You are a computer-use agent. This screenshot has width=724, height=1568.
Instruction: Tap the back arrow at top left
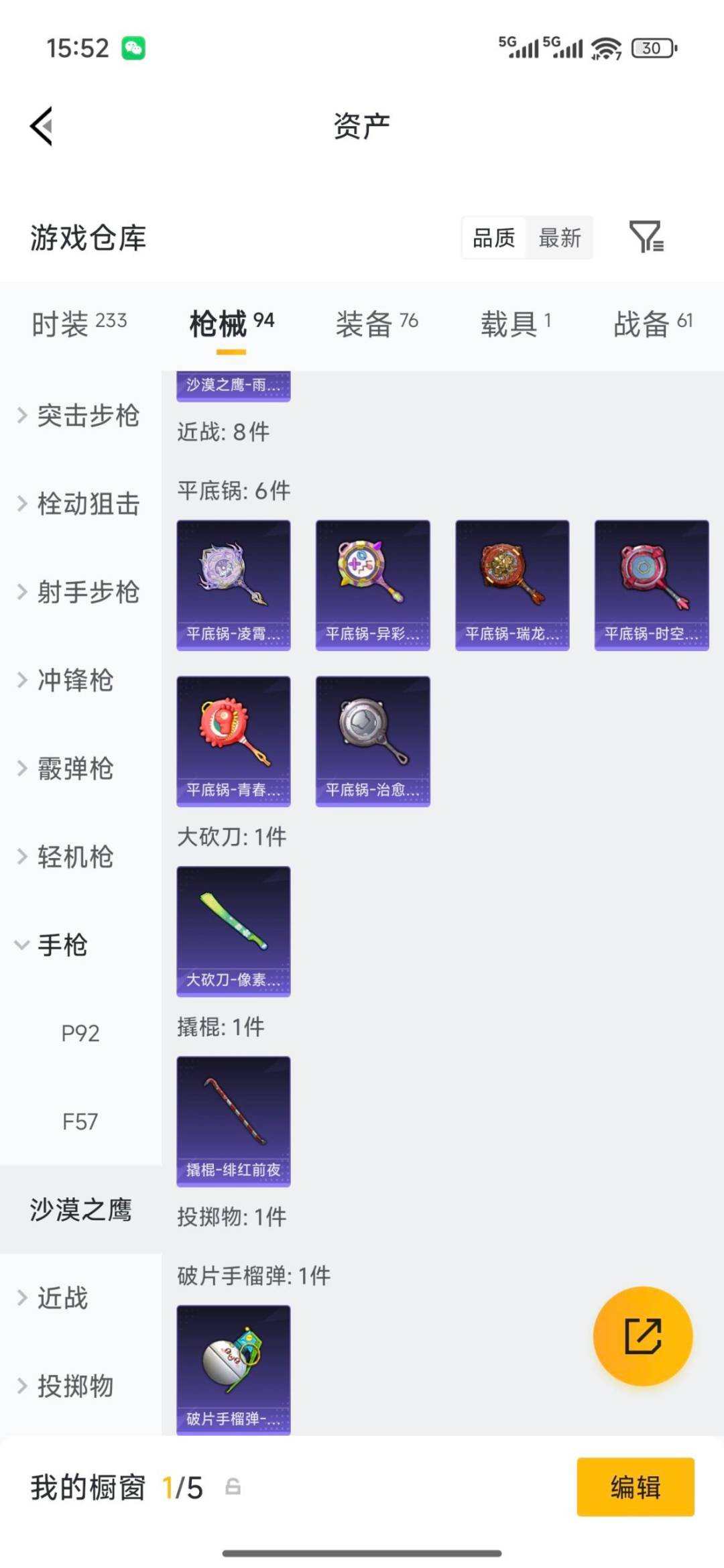[x=40, y=126]
